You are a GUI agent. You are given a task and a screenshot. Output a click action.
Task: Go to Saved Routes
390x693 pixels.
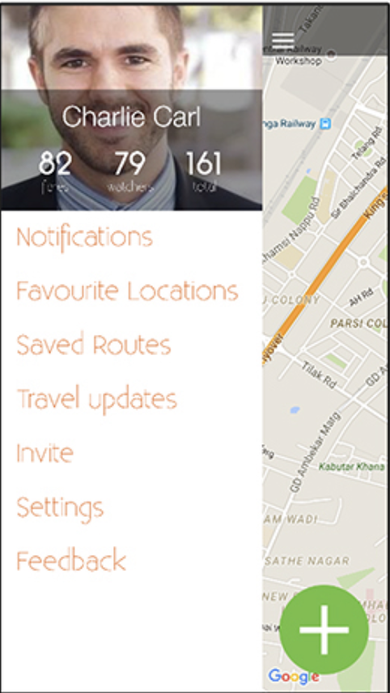point(94,345)
